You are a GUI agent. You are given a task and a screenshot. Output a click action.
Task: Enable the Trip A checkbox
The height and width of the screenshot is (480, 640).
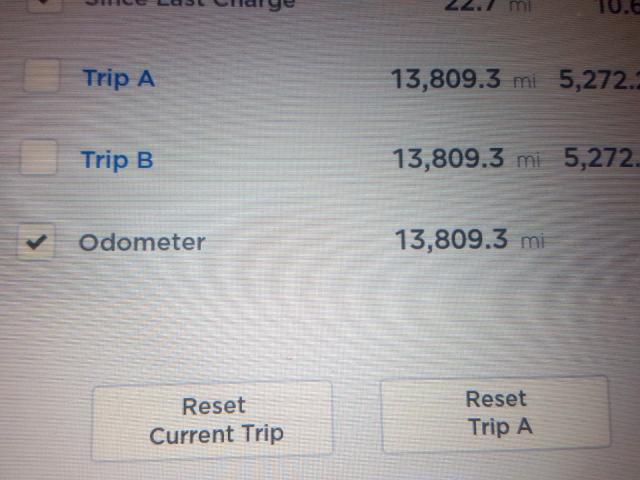(x=40, y=76)
